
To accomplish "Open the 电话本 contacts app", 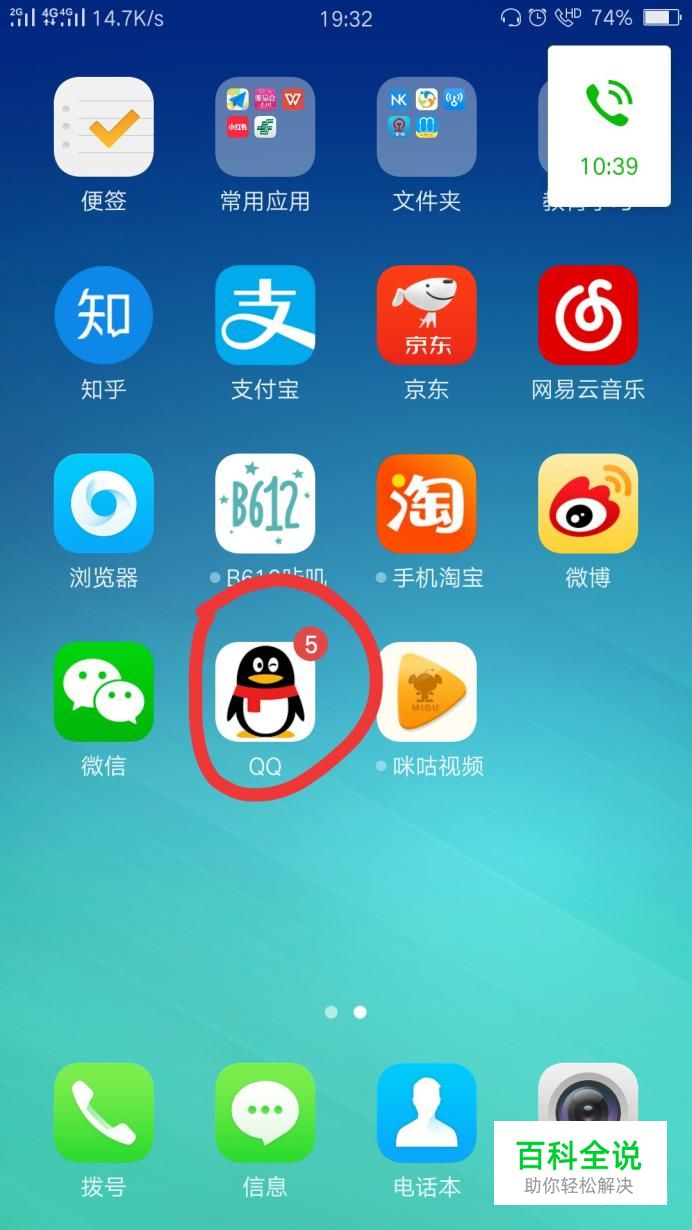I will click(x=426, y=1112).
